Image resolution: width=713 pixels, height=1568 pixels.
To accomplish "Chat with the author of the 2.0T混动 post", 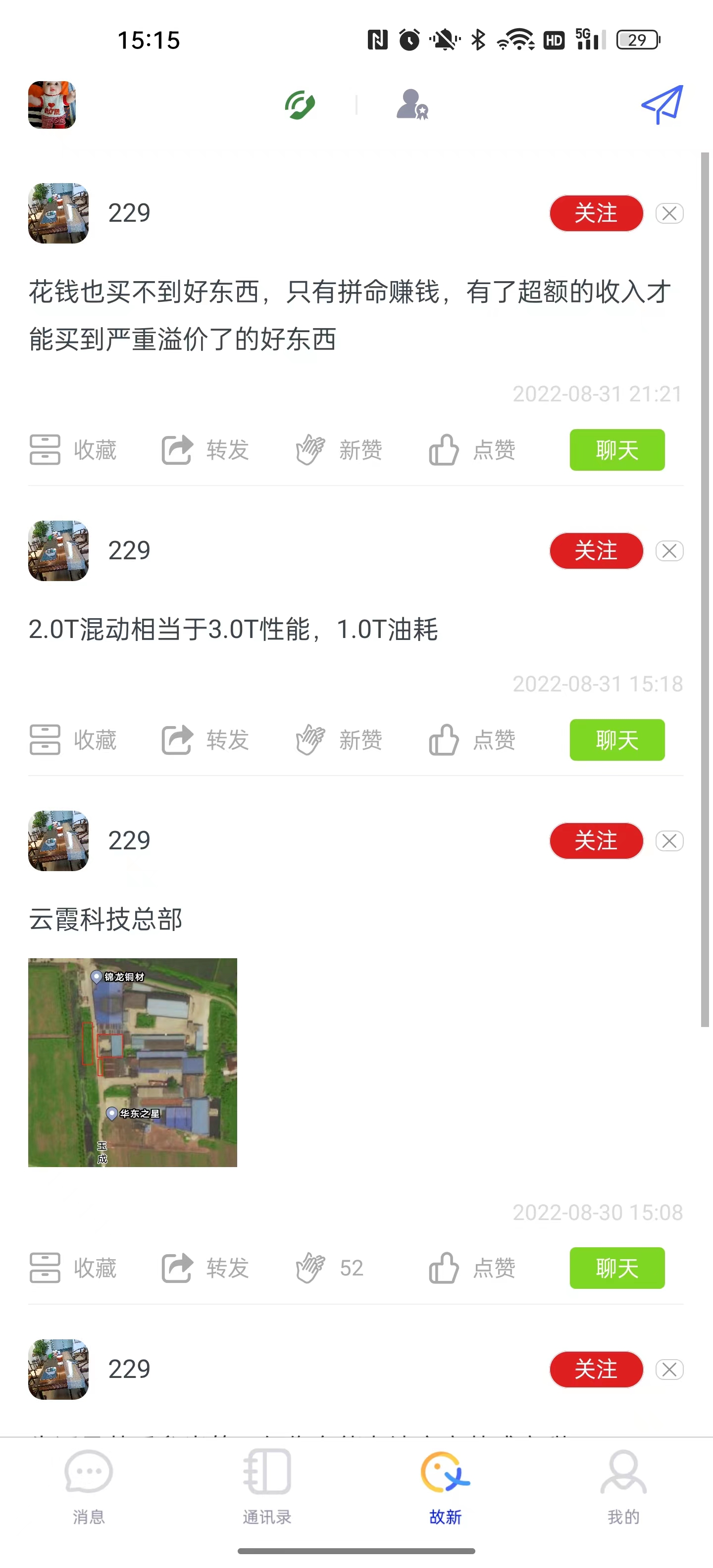I will click(617, 740).
